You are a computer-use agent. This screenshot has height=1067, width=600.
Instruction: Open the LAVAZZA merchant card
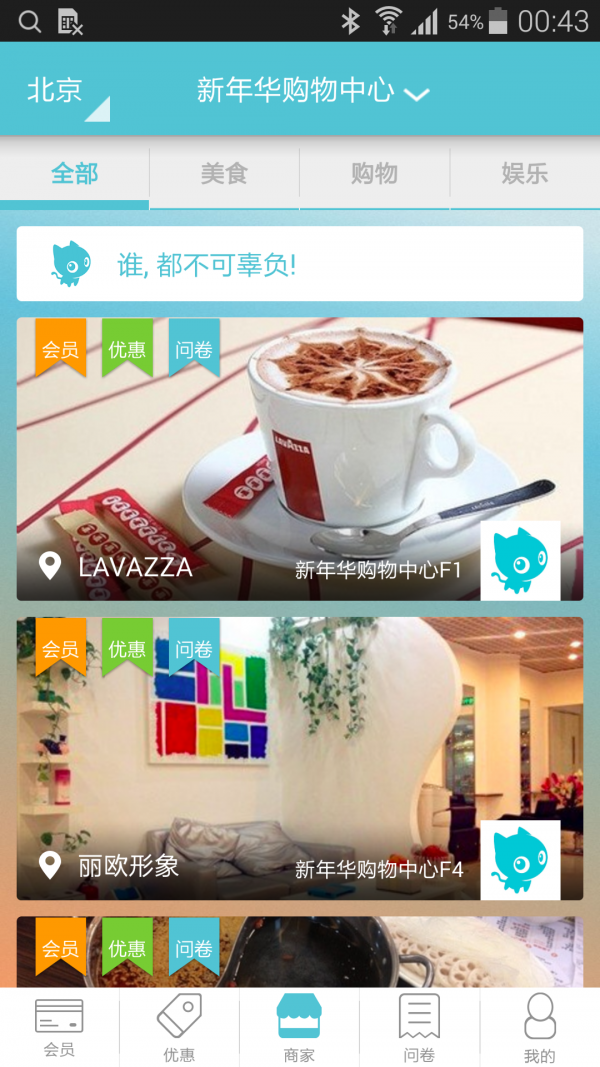(300, 459)
